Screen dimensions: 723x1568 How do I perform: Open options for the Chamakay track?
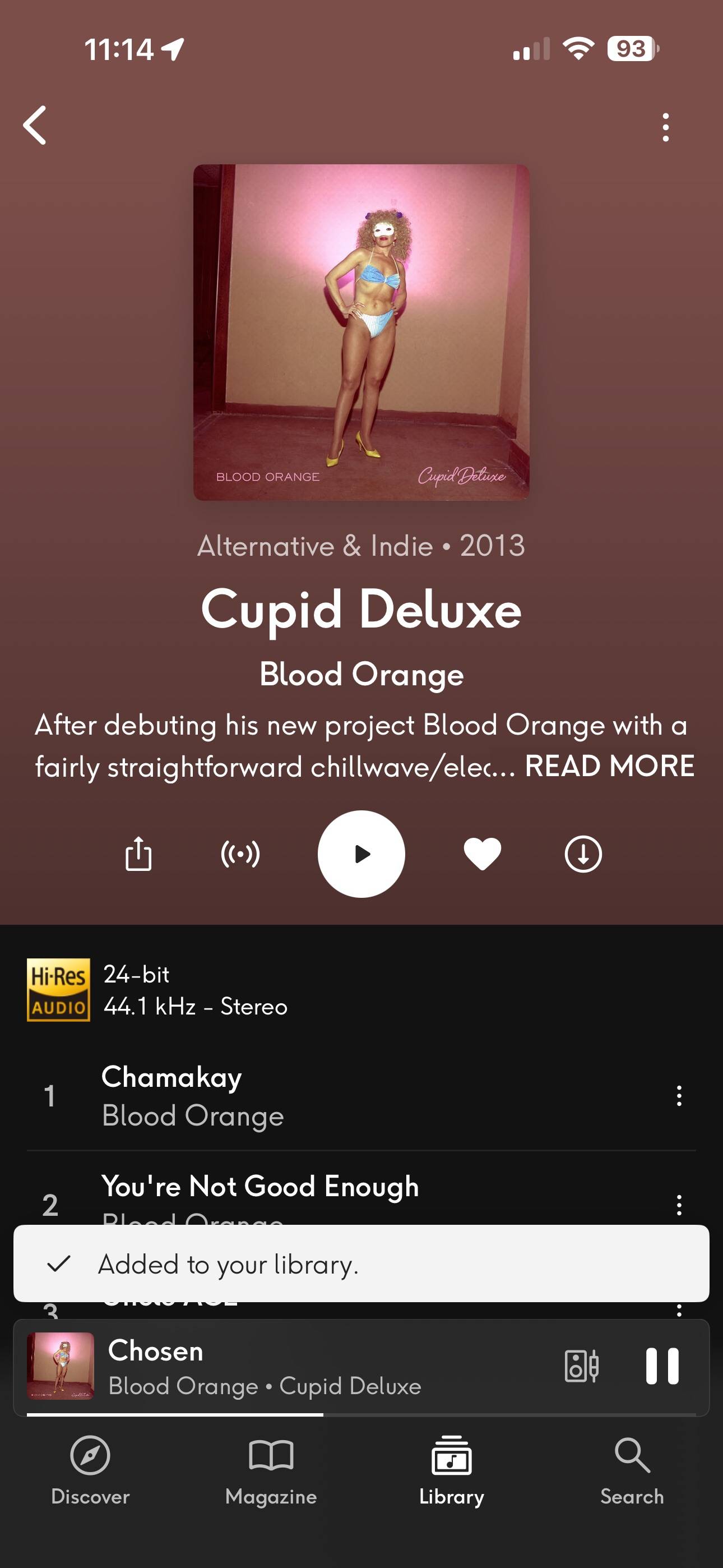point(679,1096)
